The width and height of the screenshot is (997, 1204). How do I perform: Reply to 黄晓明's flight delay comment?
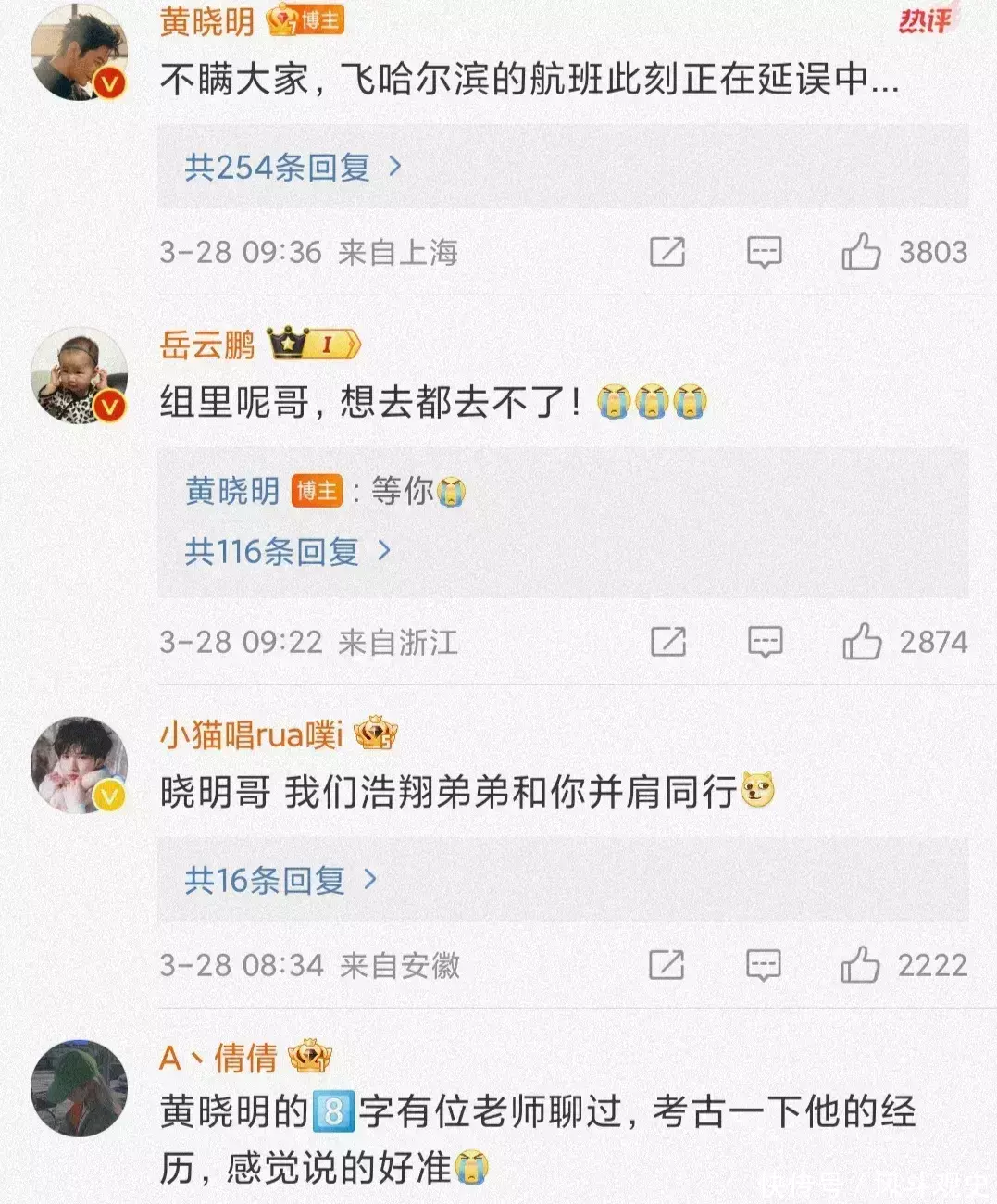764,252
